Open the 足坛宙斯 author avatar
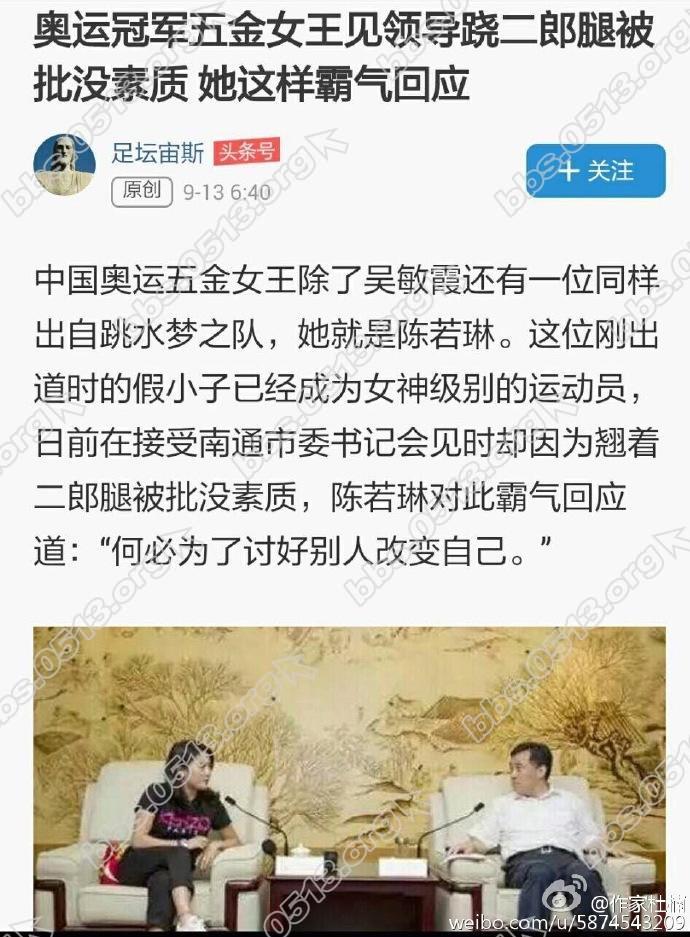 (65, 165)
